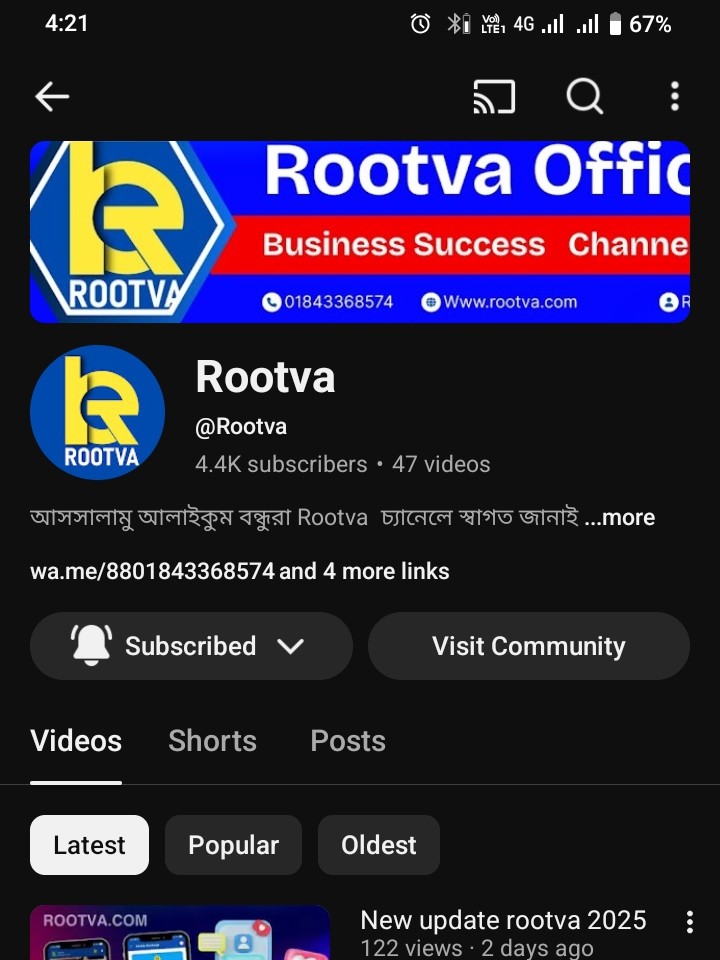This screenshot has width=720, height=960.
Task: Switch to the Shorts tab
Action: pyautogui.click(x=212, y=741)
